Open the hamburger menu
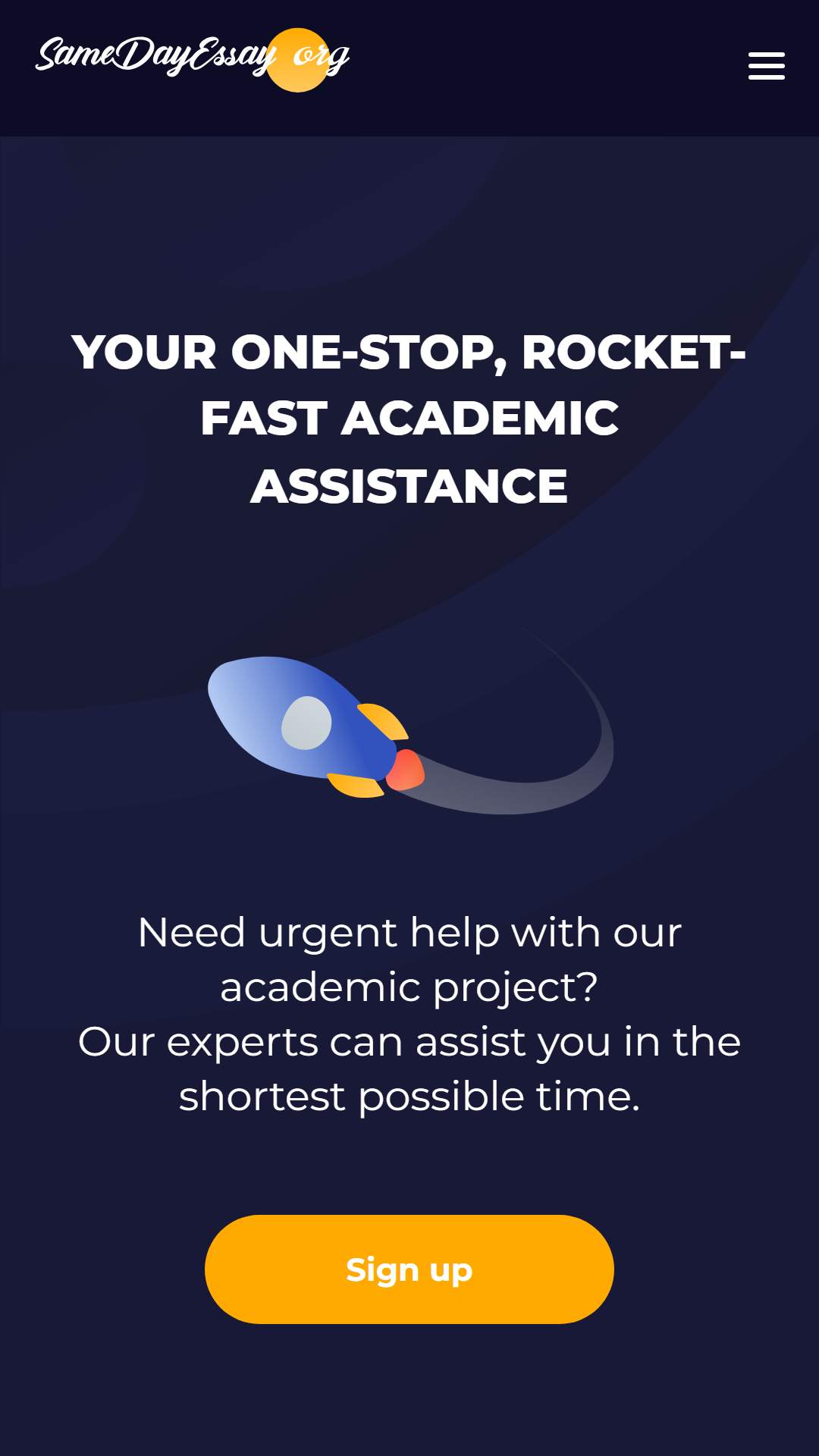Image resolution: width=819 pixels, height=1456 pixels. (x=766, y=66)
